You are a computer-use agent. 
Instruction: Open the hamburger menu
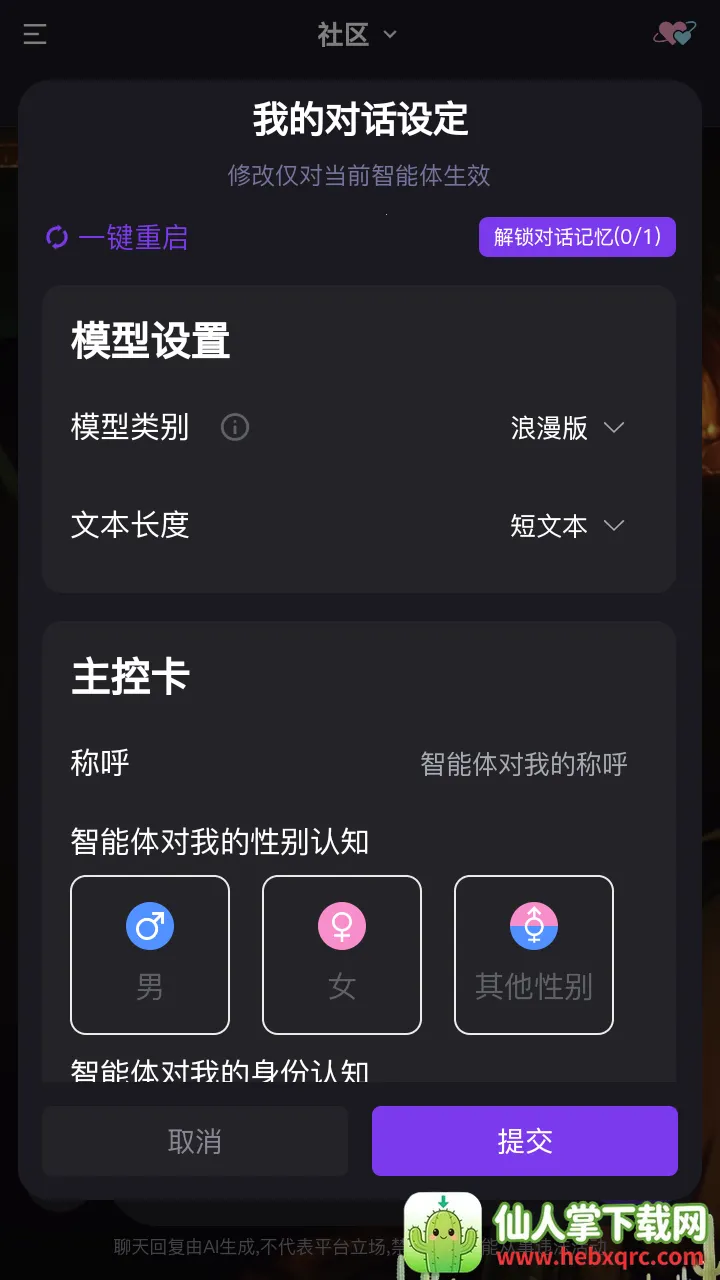click(x=35, y=35)
